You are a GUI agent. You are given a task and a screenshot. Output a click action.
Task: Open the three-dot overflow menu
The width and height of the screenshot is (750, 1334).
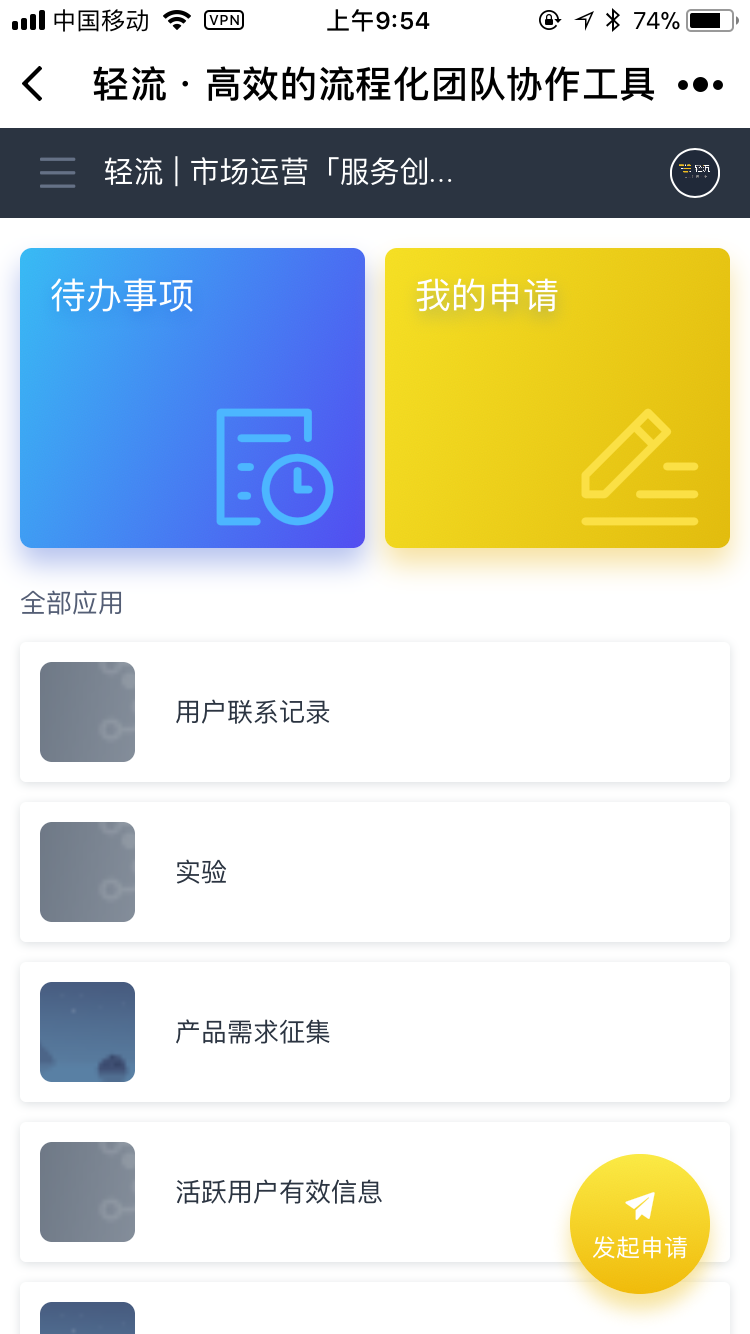[x=700, y=85]
